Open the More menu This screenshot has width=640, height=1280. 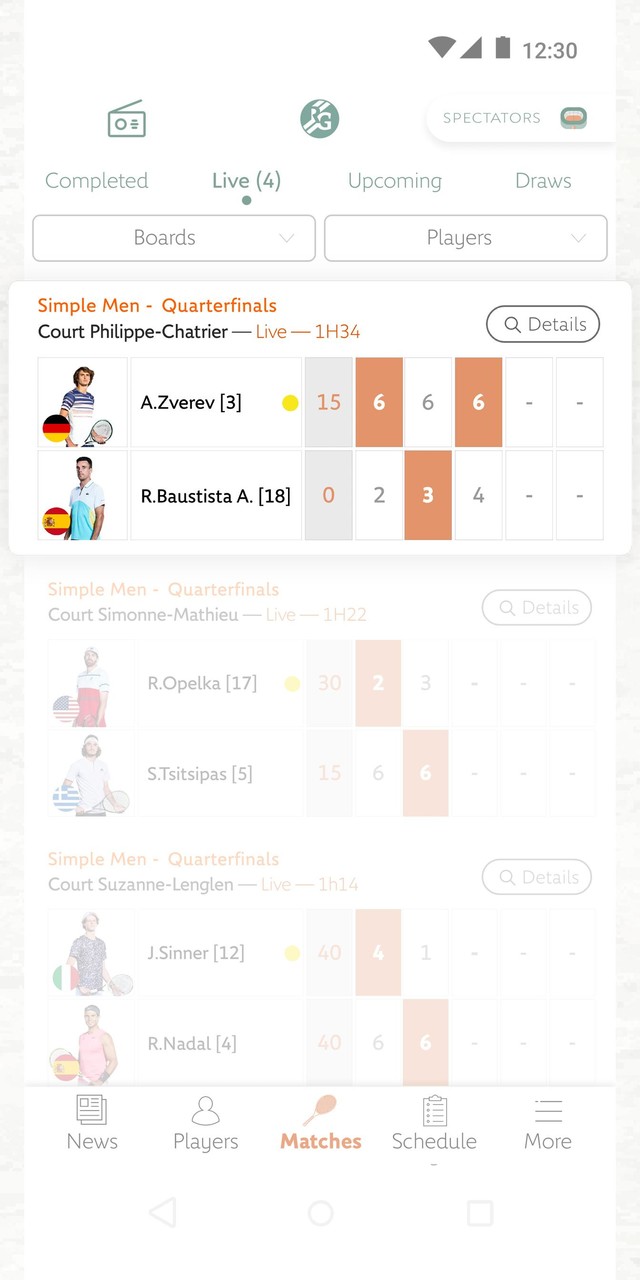point(548,1123)
